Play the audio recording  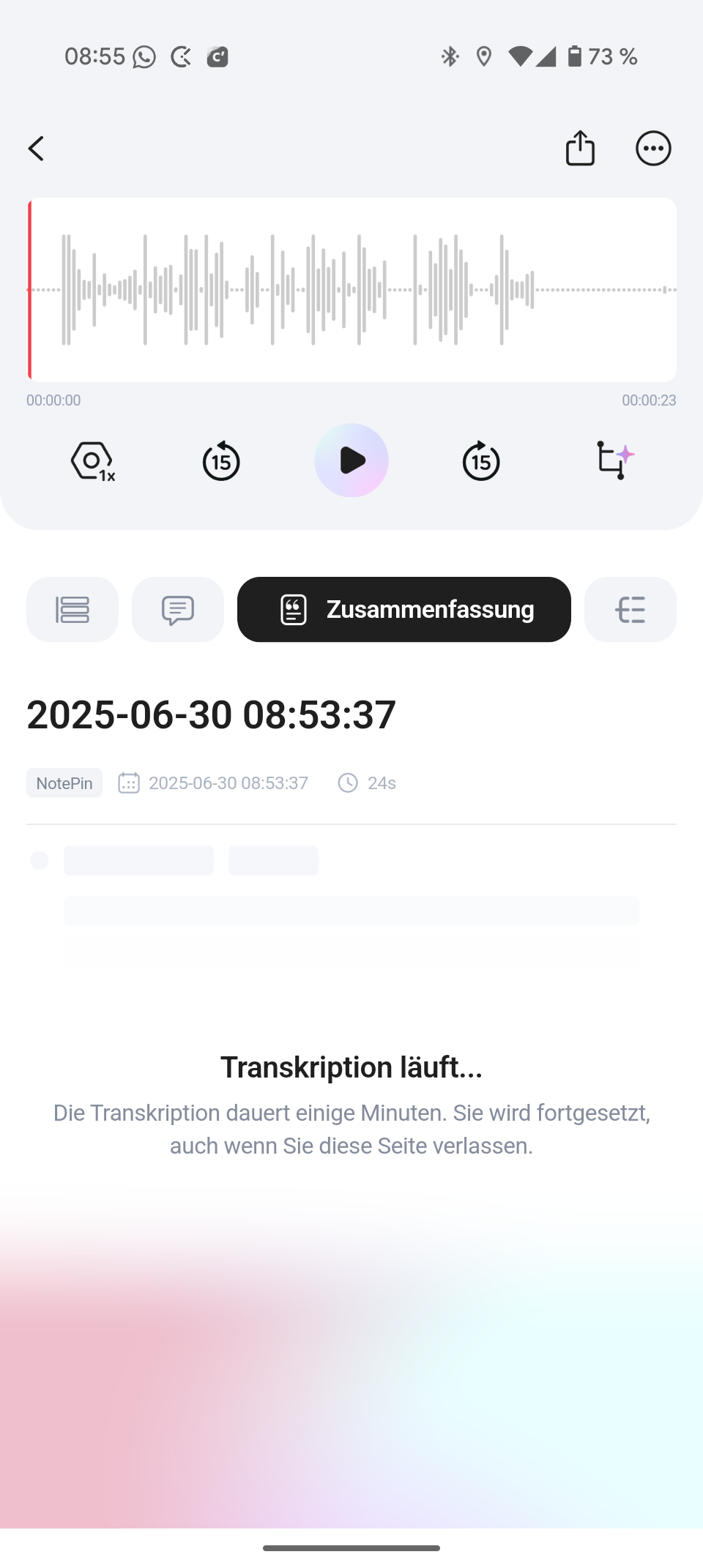pyautogui.click(x=351, y=460)
